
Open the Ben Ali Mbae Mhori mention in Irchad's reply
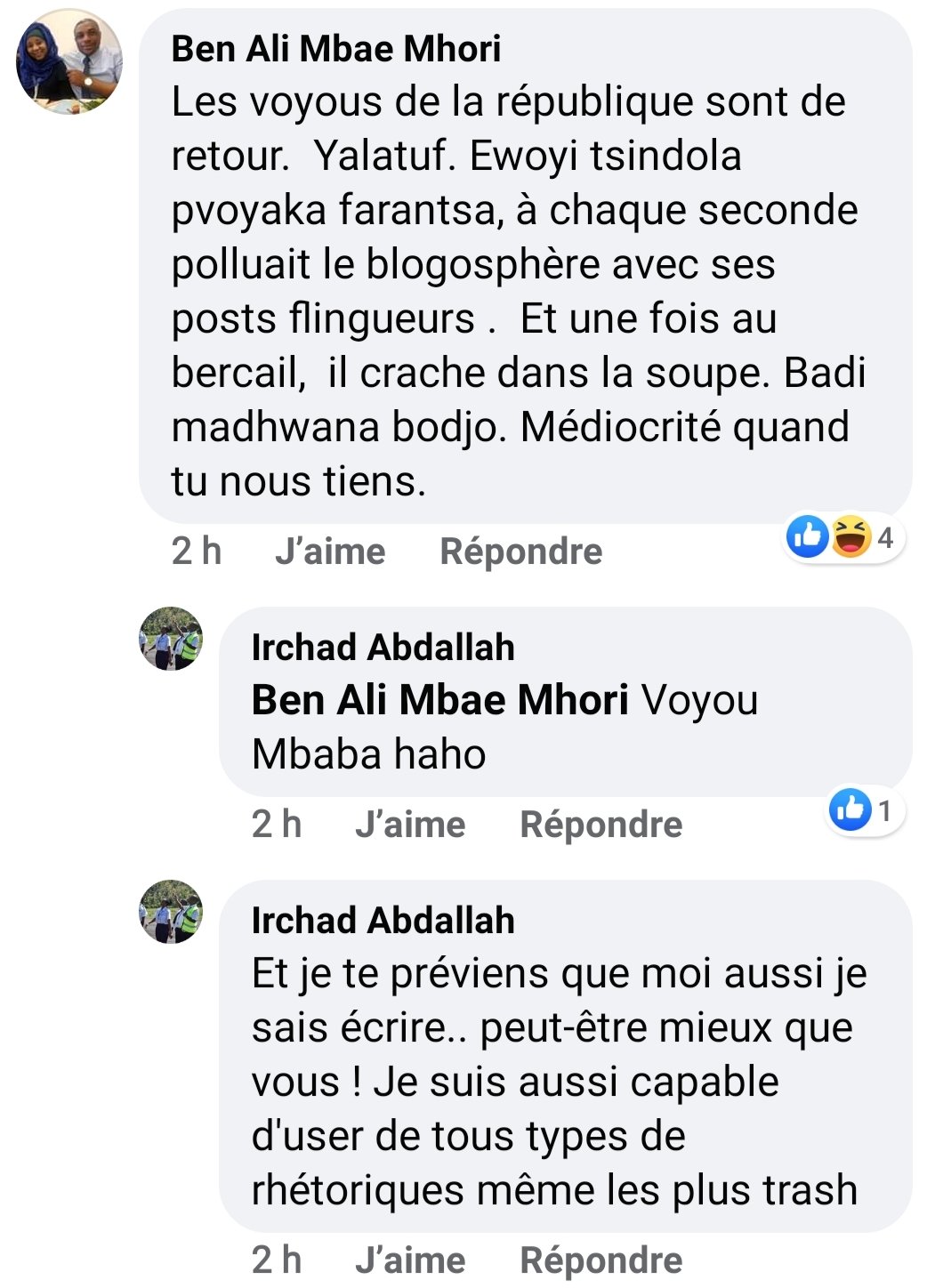click(439, 700)
